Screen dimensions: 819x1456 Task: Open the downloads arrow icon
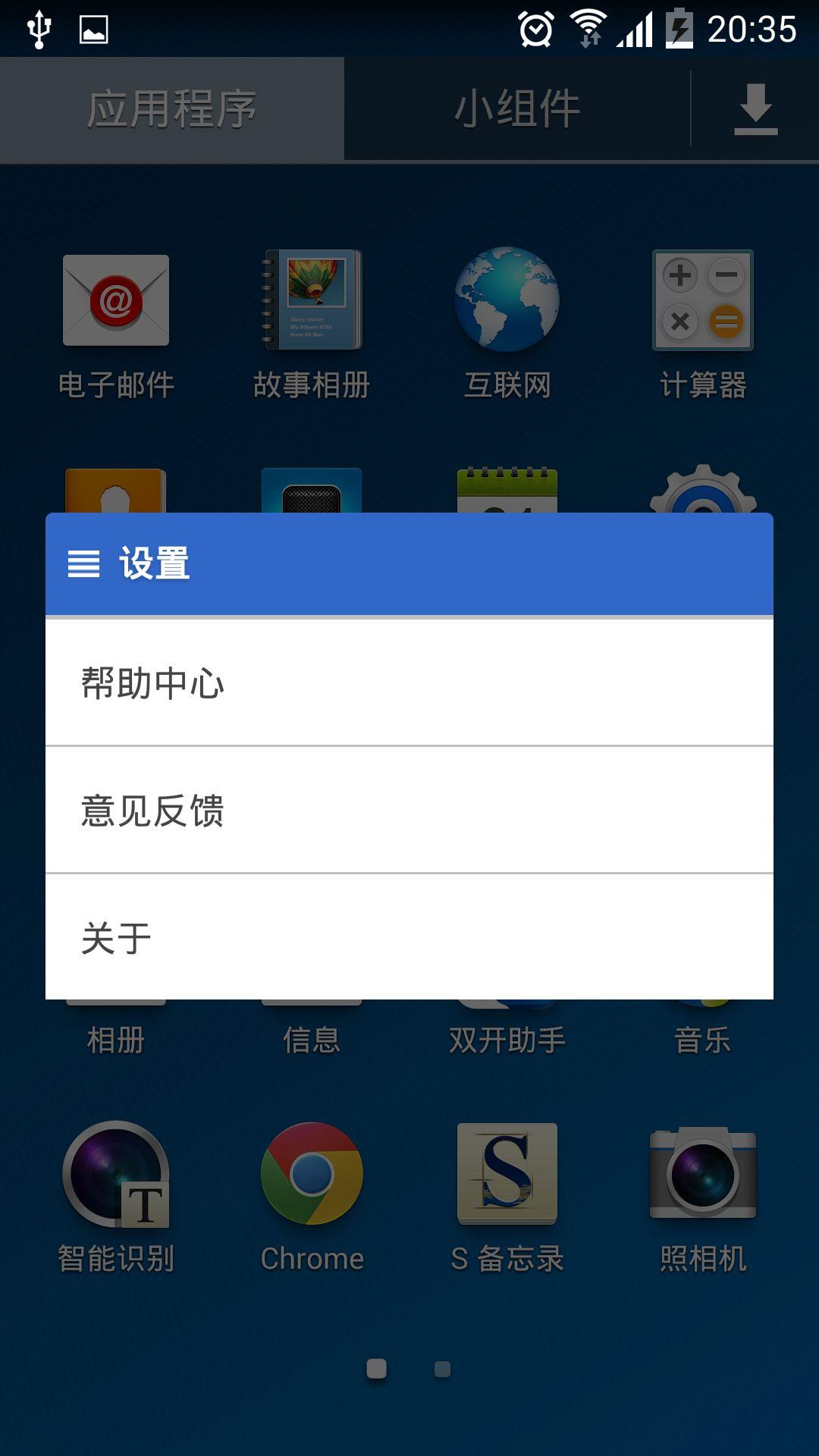(x=755, y=110)
